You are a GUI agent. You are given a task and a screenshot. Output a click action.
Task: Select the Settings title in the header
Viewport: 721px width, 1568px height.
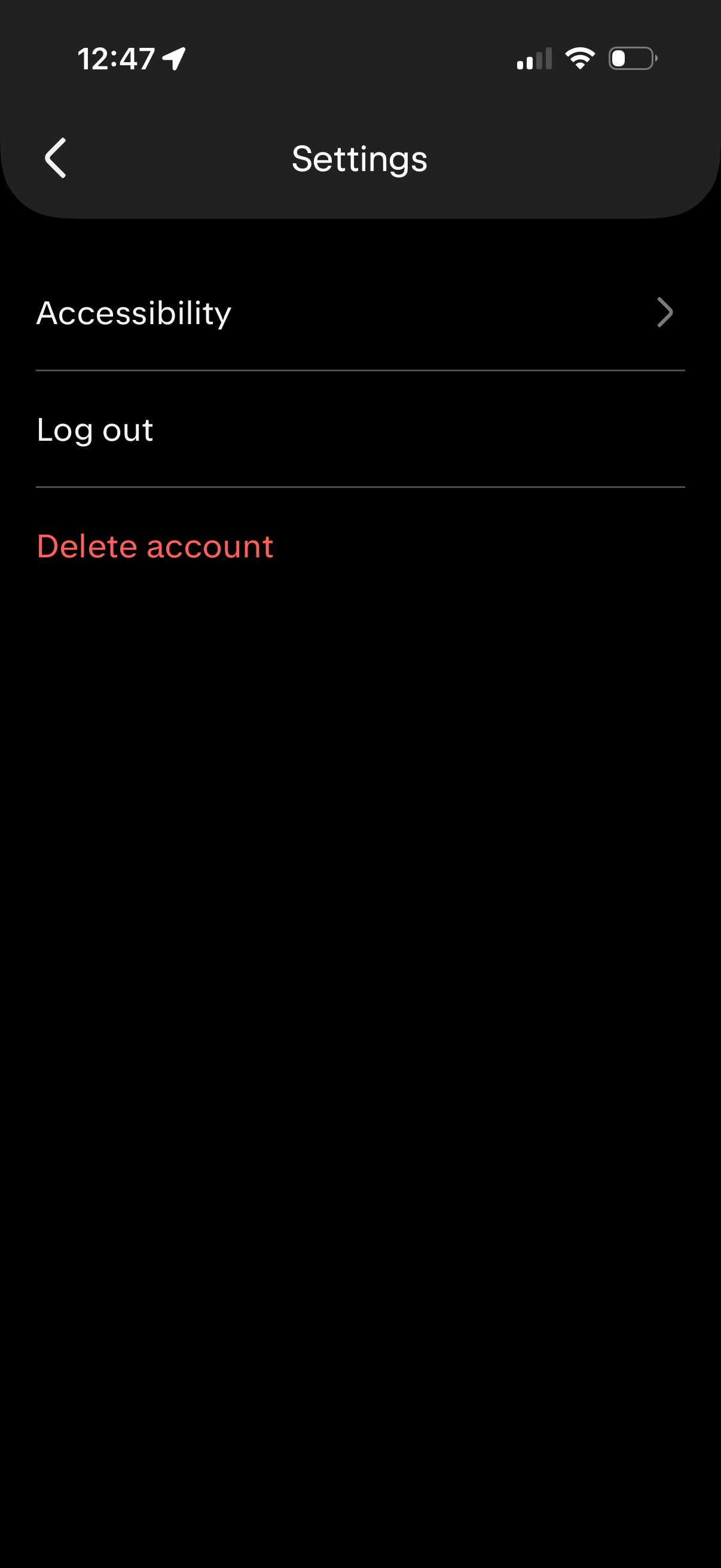[x=360, y=158]
